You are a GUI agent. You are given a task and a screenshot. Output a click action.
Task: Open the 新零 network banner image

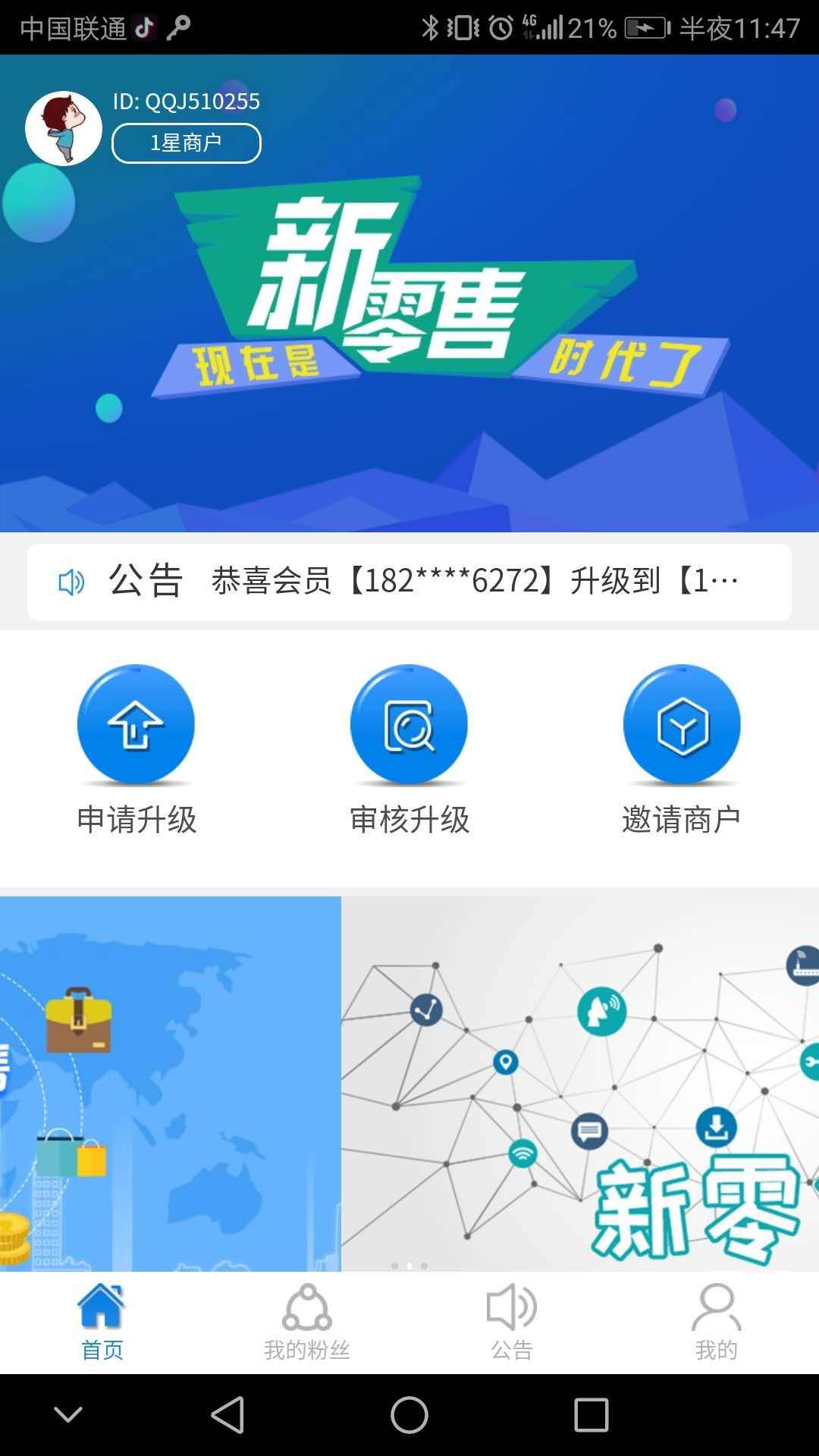pos(580,1084)
